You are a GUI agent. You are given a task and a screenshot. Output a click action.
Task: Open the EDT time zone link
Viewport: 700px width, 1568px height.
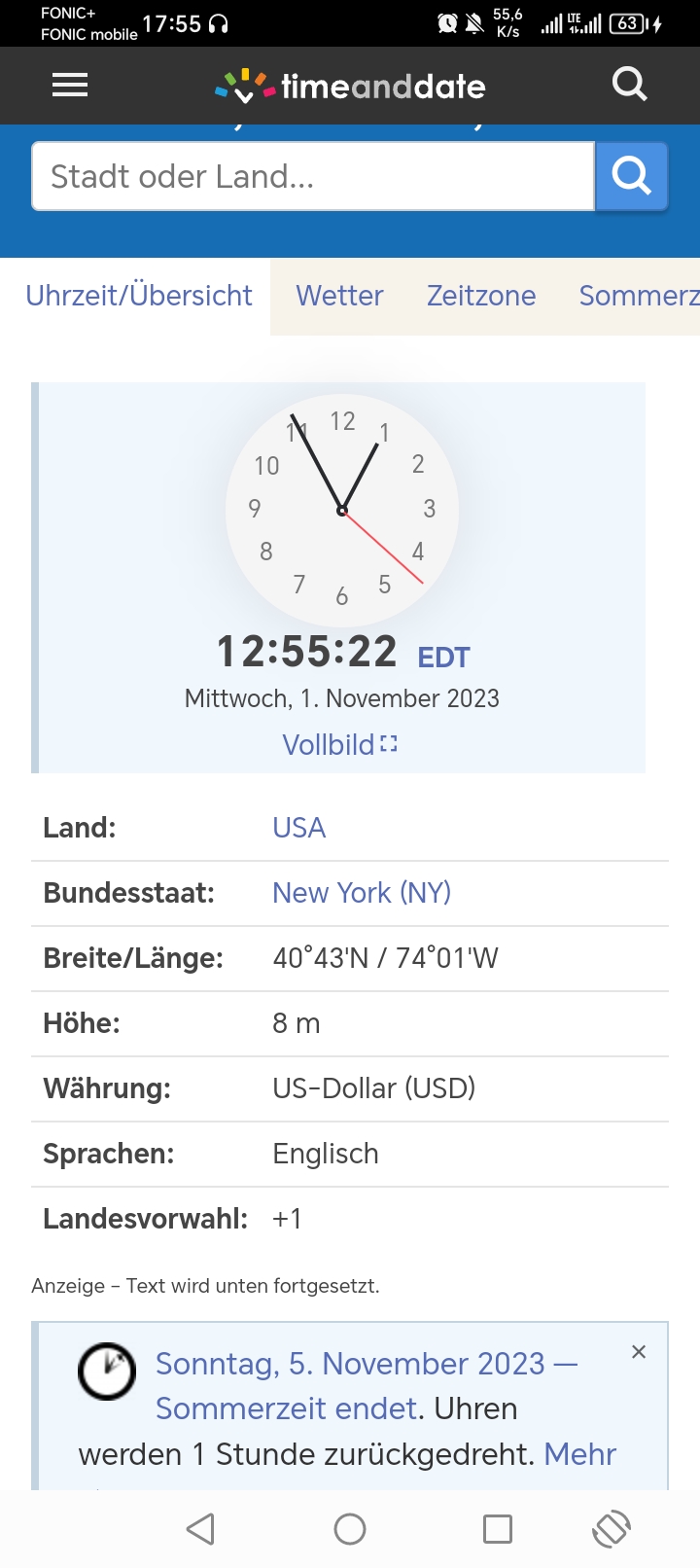tap(443, 658)
